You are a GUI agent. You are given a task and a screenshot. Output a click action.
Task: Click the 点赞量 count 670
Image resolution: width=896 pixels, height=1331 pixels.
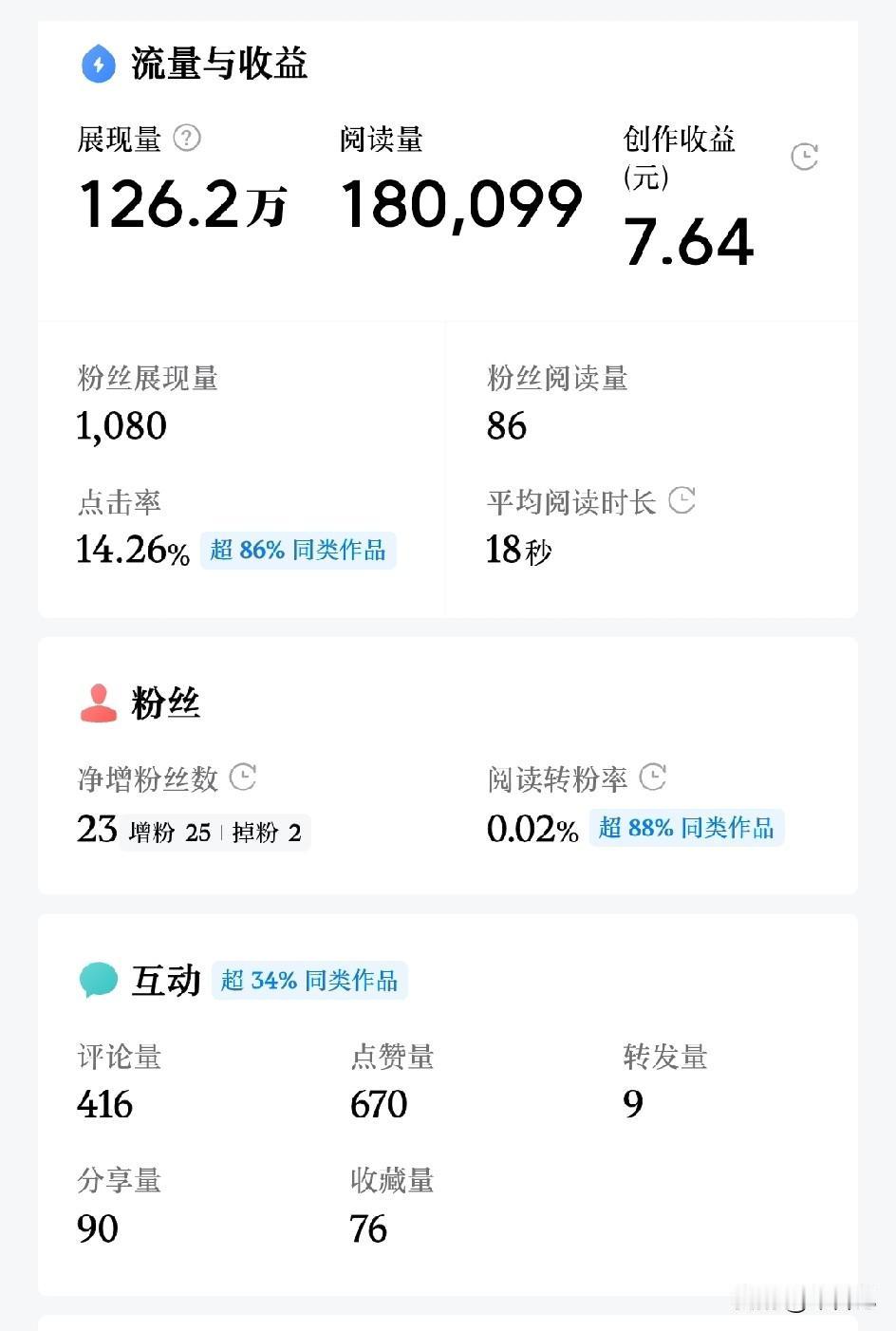click(378, 1105)
